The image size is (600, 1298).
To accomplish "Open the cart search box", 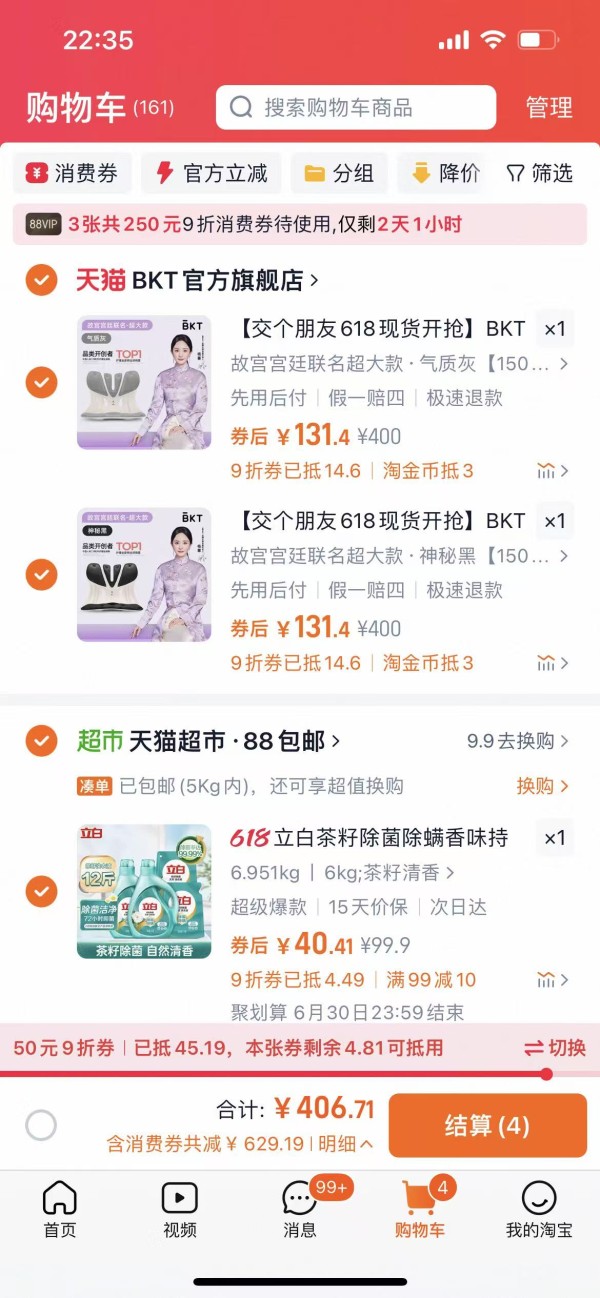I will (356, 107).
